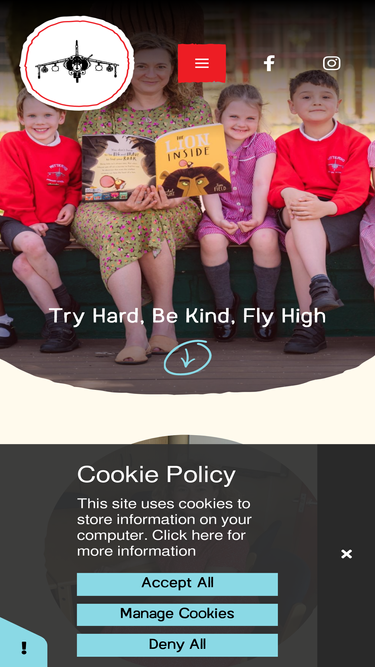Deny all cookies
This screenshot has height=667, width=375.
pos(177,645)
